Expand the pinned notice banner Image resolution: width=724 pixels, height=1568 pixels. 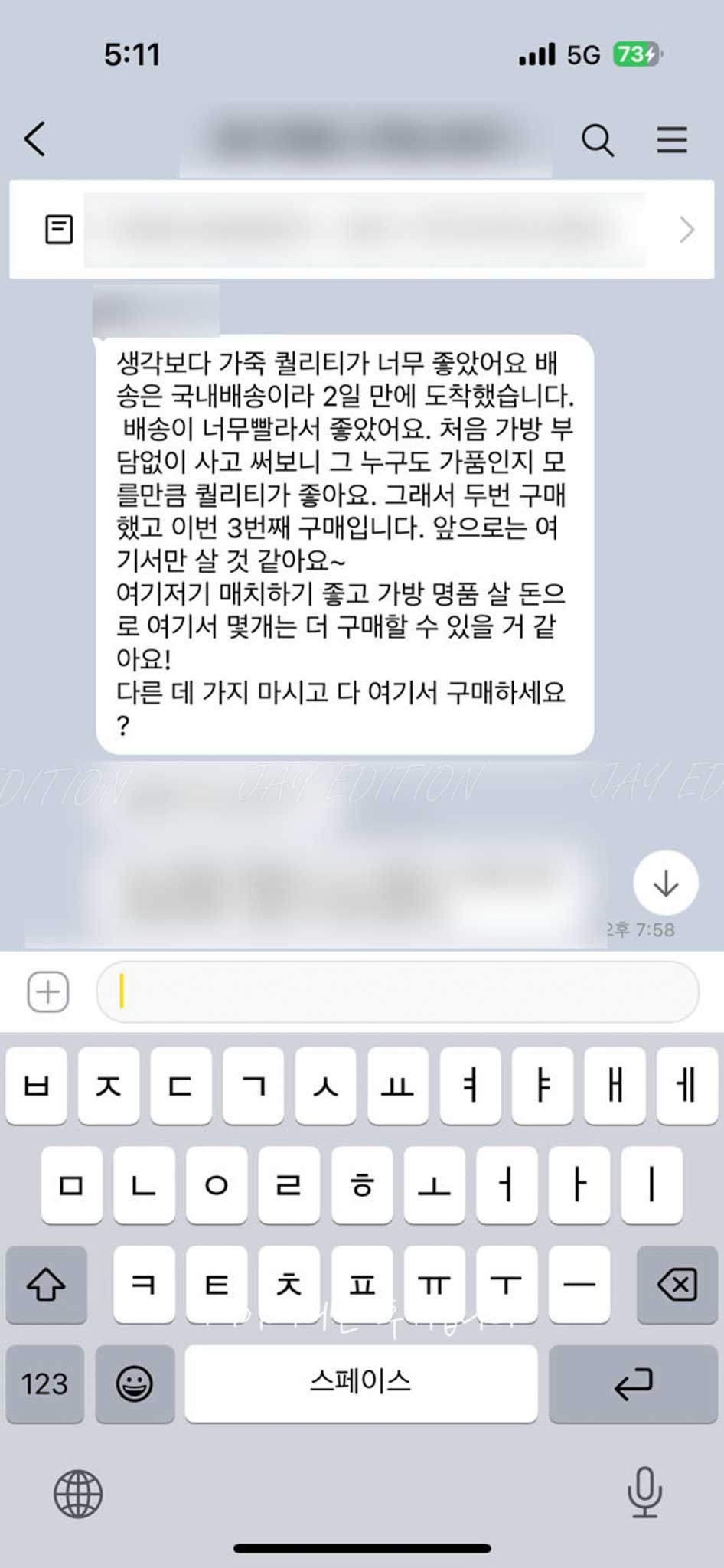coord(686,230)
